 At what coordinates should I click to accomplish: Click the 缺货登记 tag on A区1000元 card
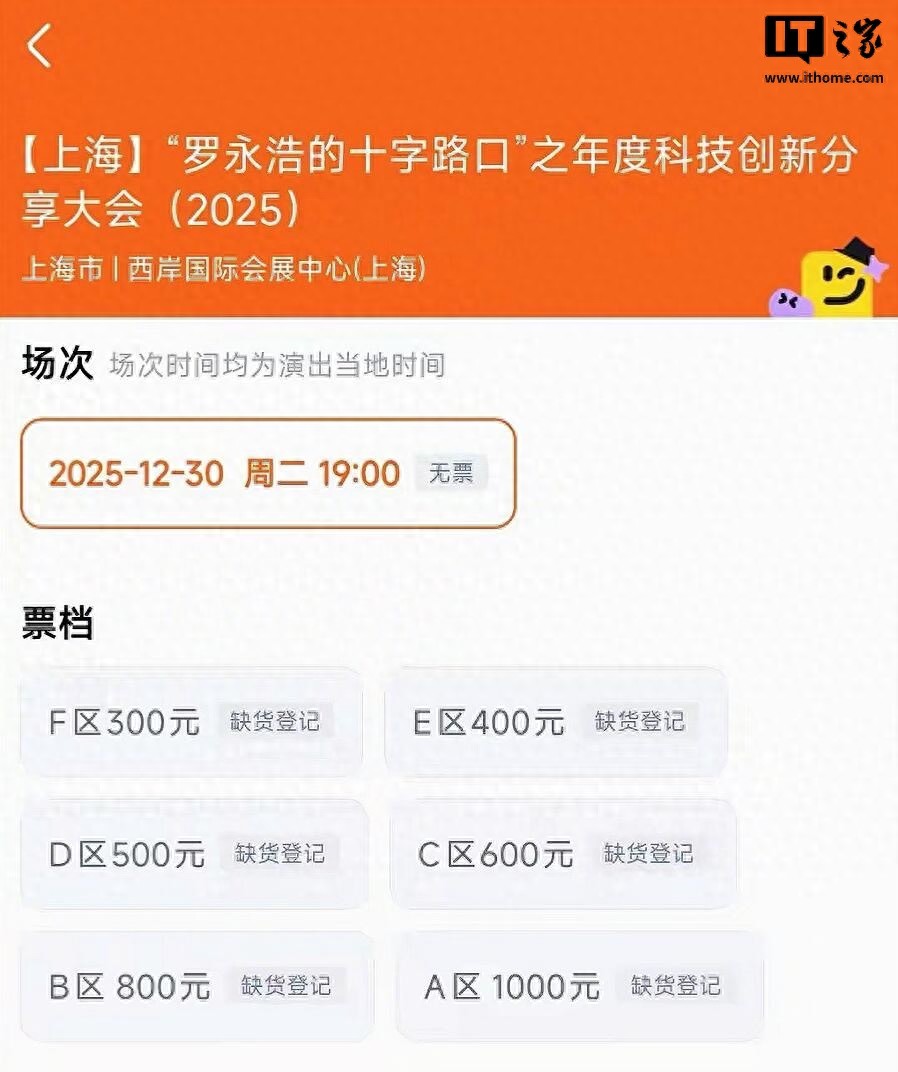(x=674, y=986)
